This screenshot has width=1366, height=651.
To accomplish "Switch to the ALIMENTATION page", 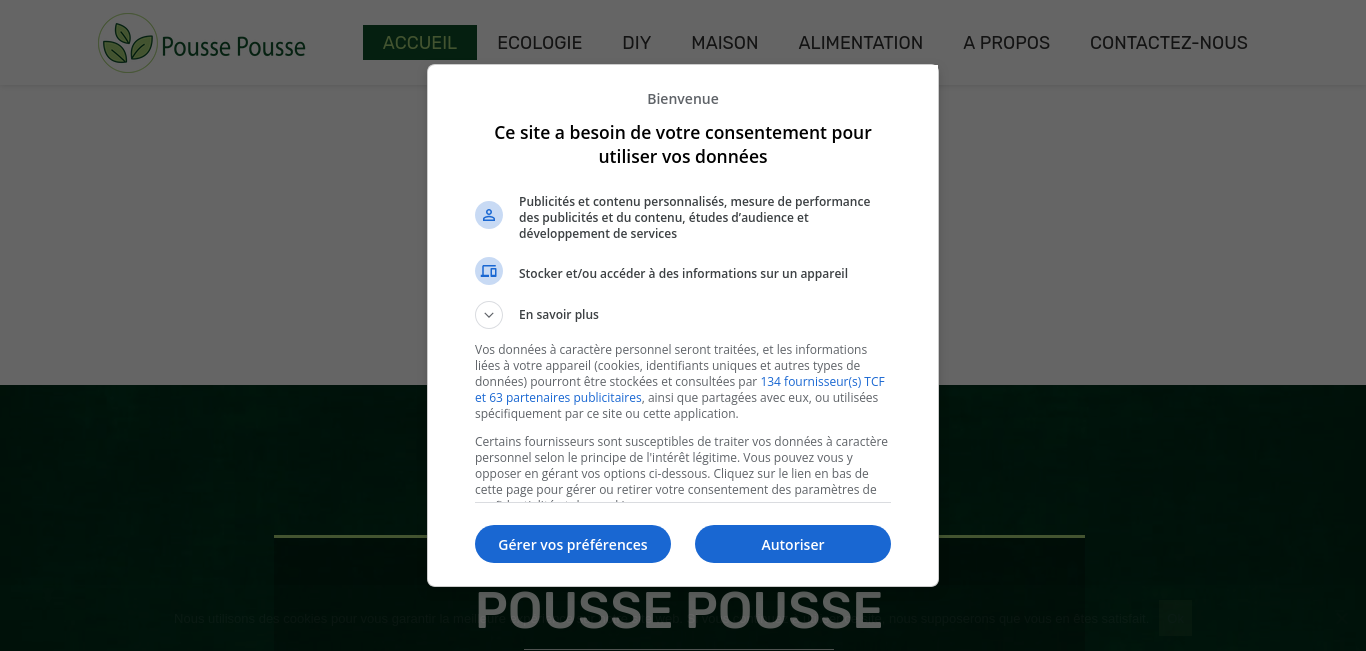I will pos(860,43).
